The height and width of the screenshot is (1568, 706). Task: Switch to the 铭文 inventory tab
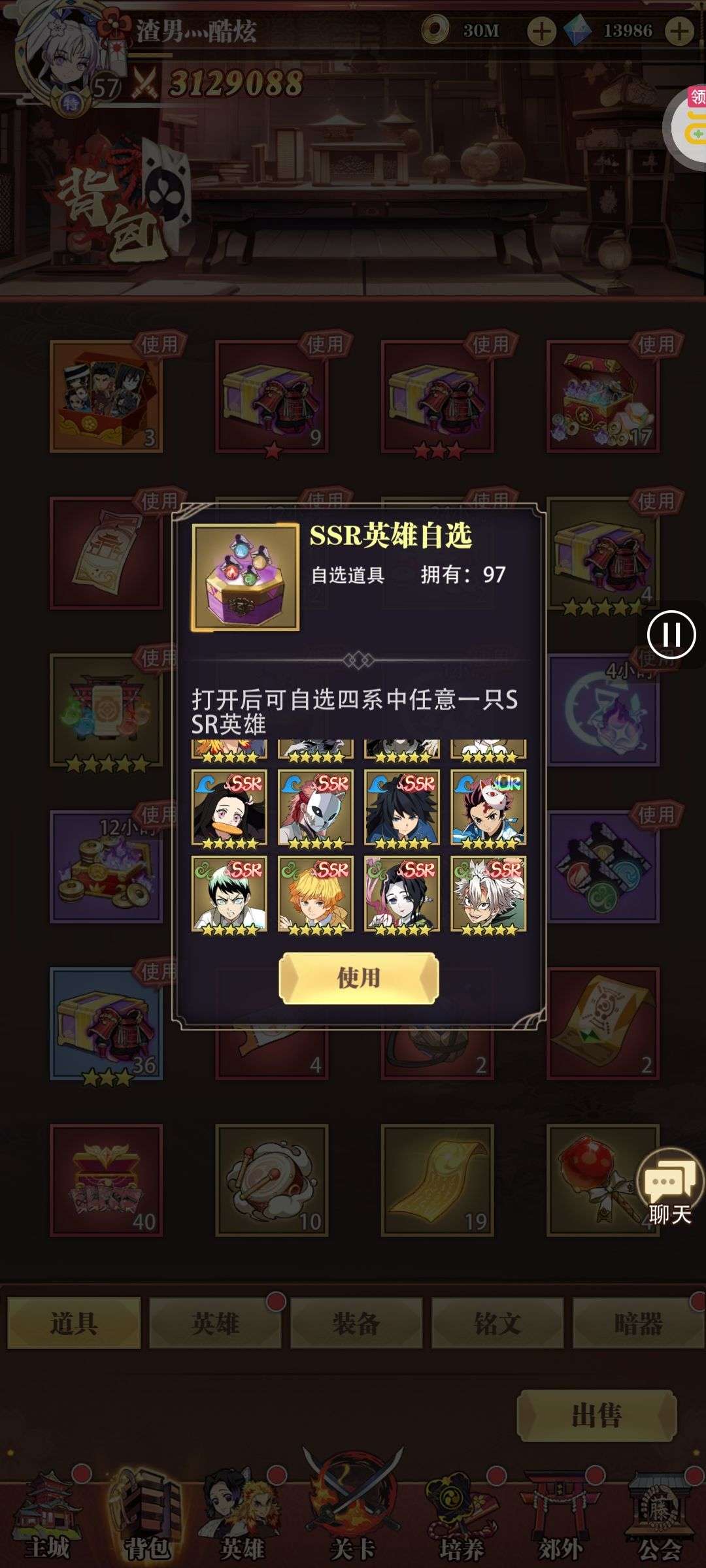point(497,1323)
